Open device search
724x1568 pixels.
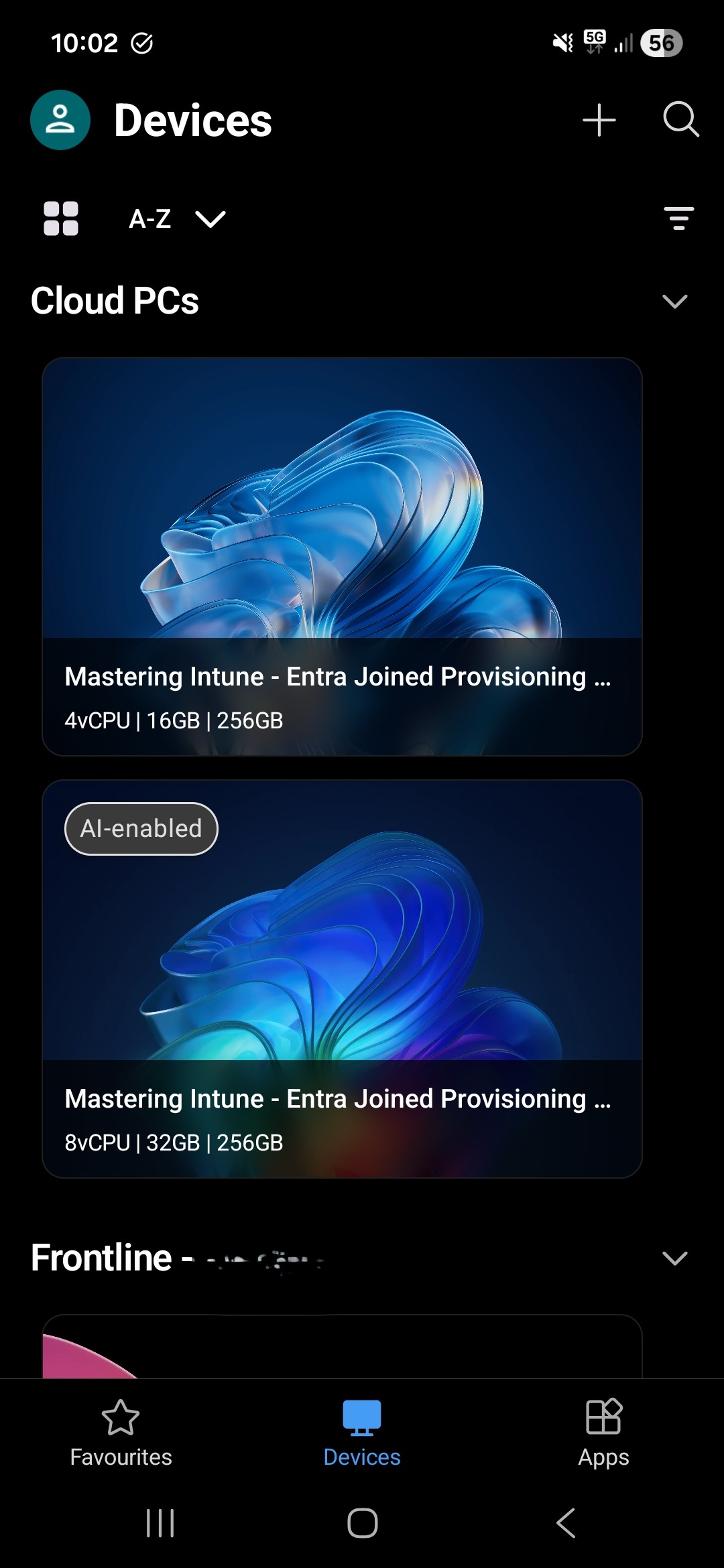coord(680,120)
